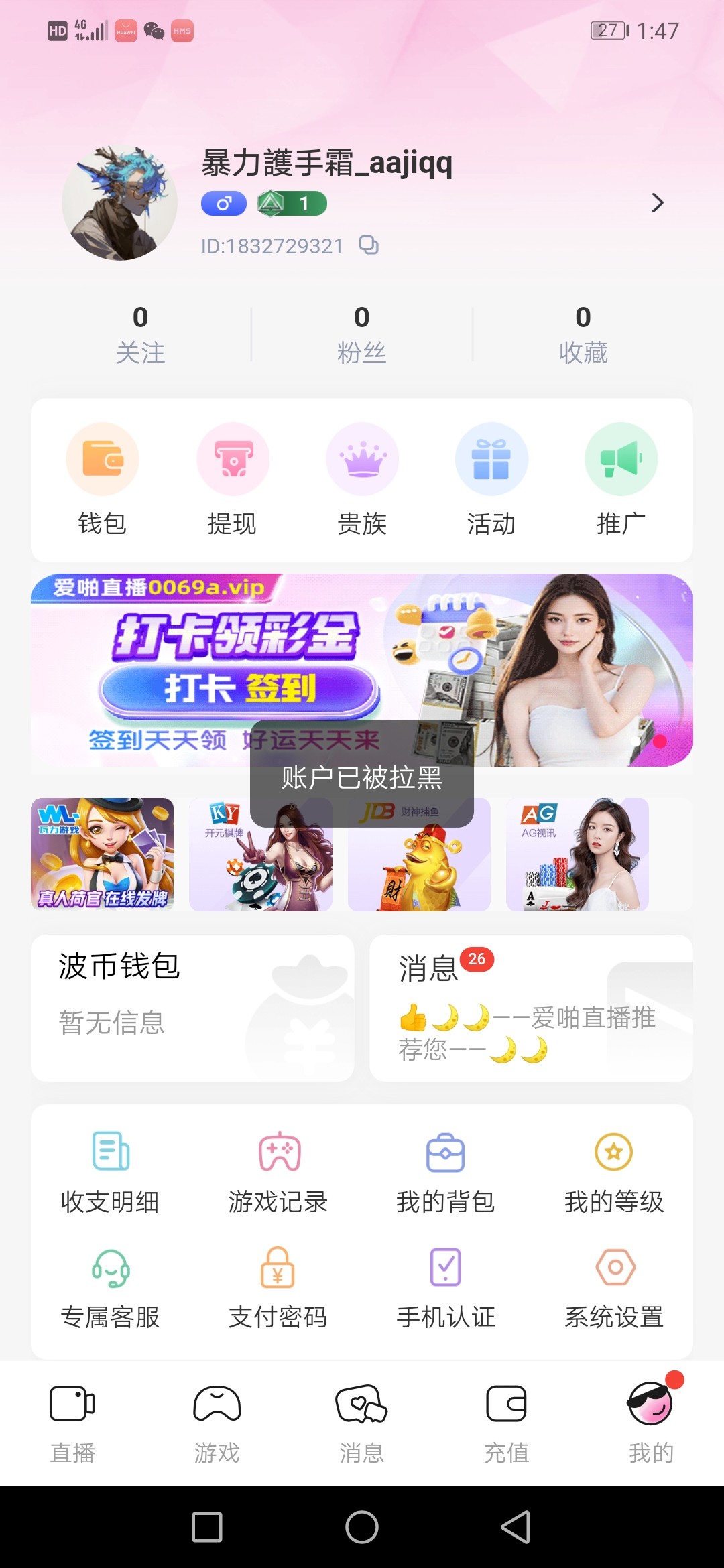
Task: Go back using the system back button
Action: click(516, 1527)
